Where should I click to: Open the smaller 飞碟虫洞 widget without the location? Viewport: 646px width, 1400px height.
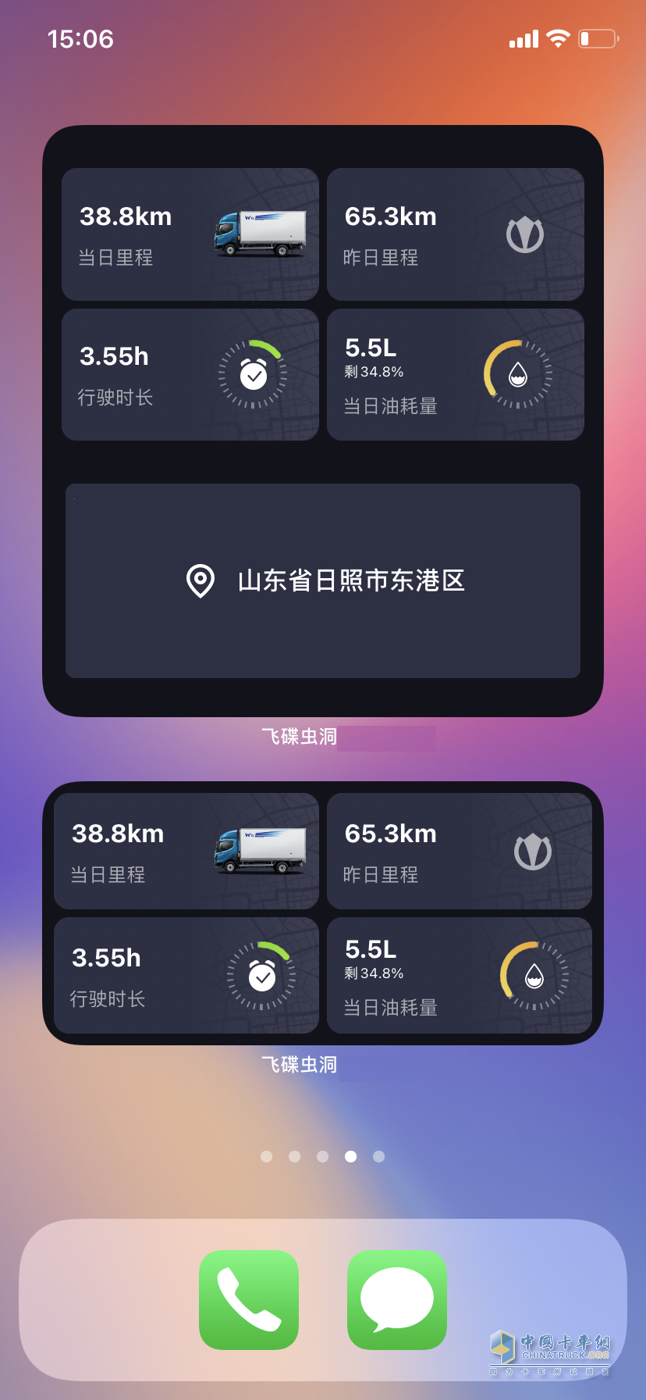pyautogui.click(x=323, y=913)
